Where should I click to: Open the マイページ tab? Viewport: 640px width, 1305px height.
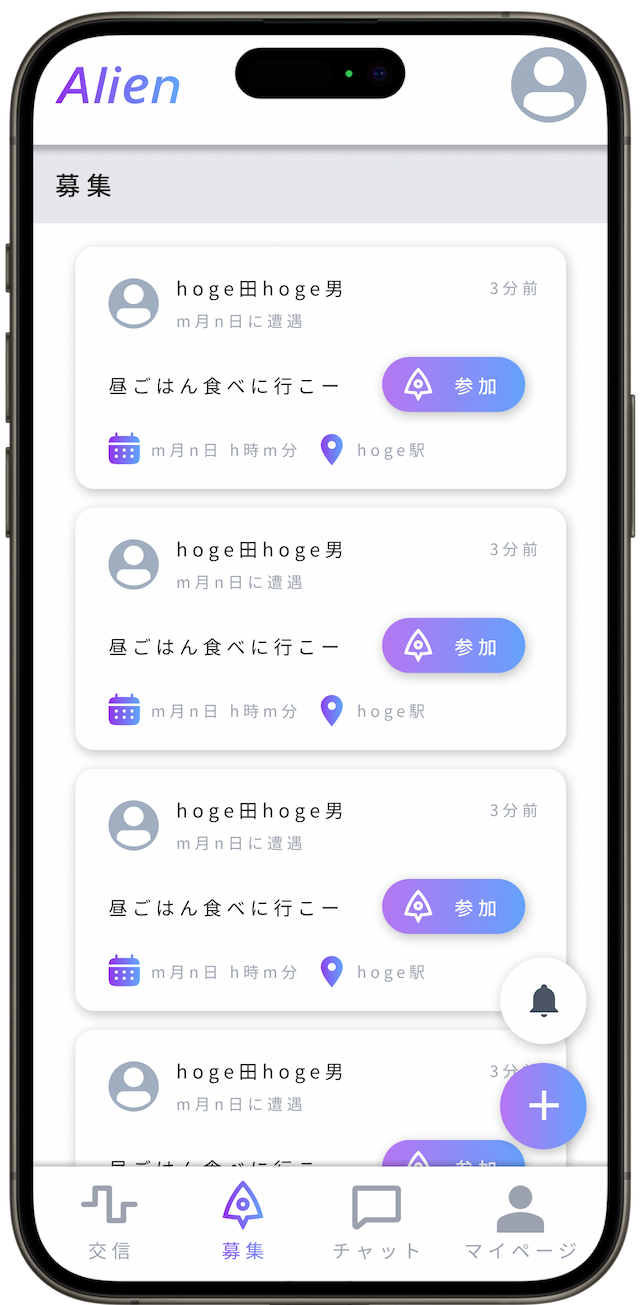click(520, 1222)
